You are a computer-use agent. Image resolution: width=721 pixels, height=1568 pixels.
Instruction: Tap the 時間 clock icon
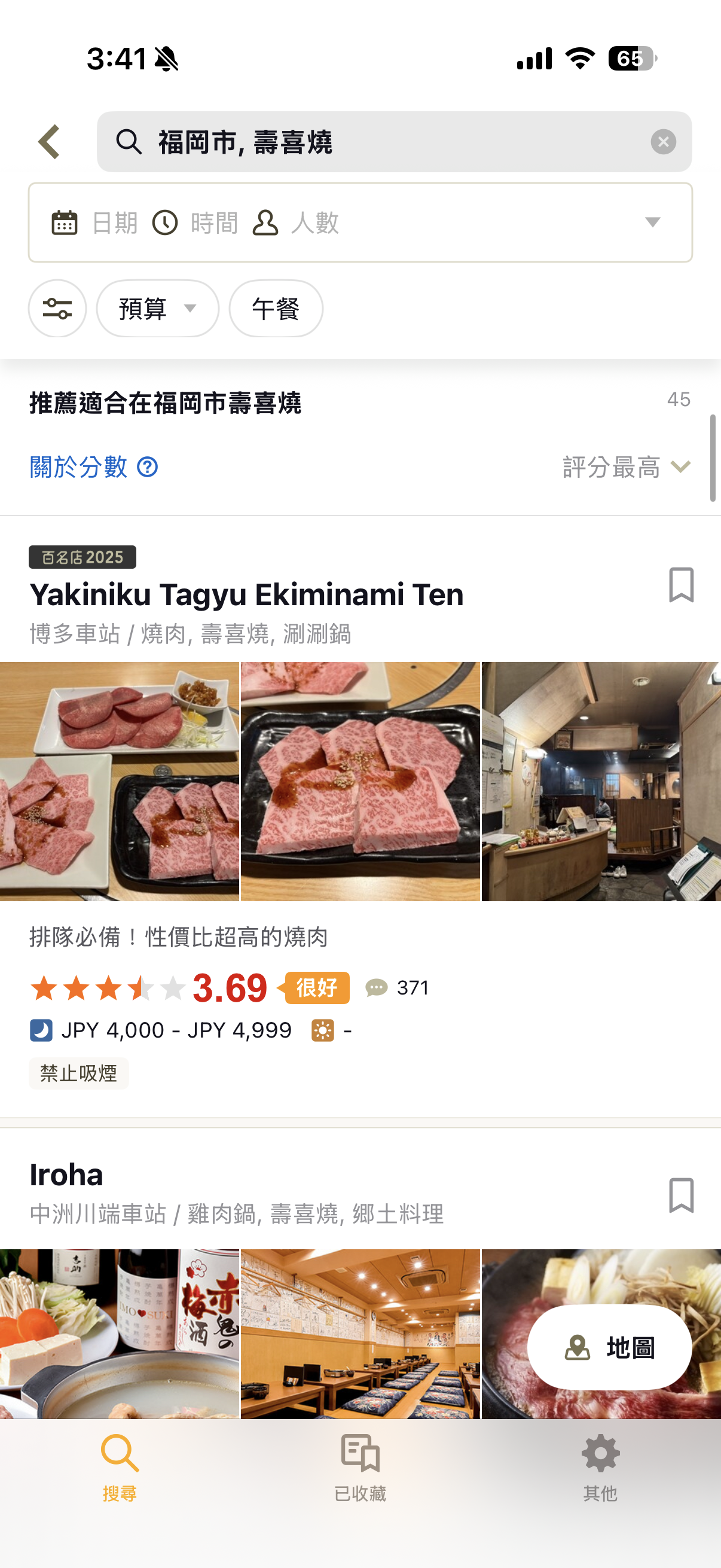[166, 222]
